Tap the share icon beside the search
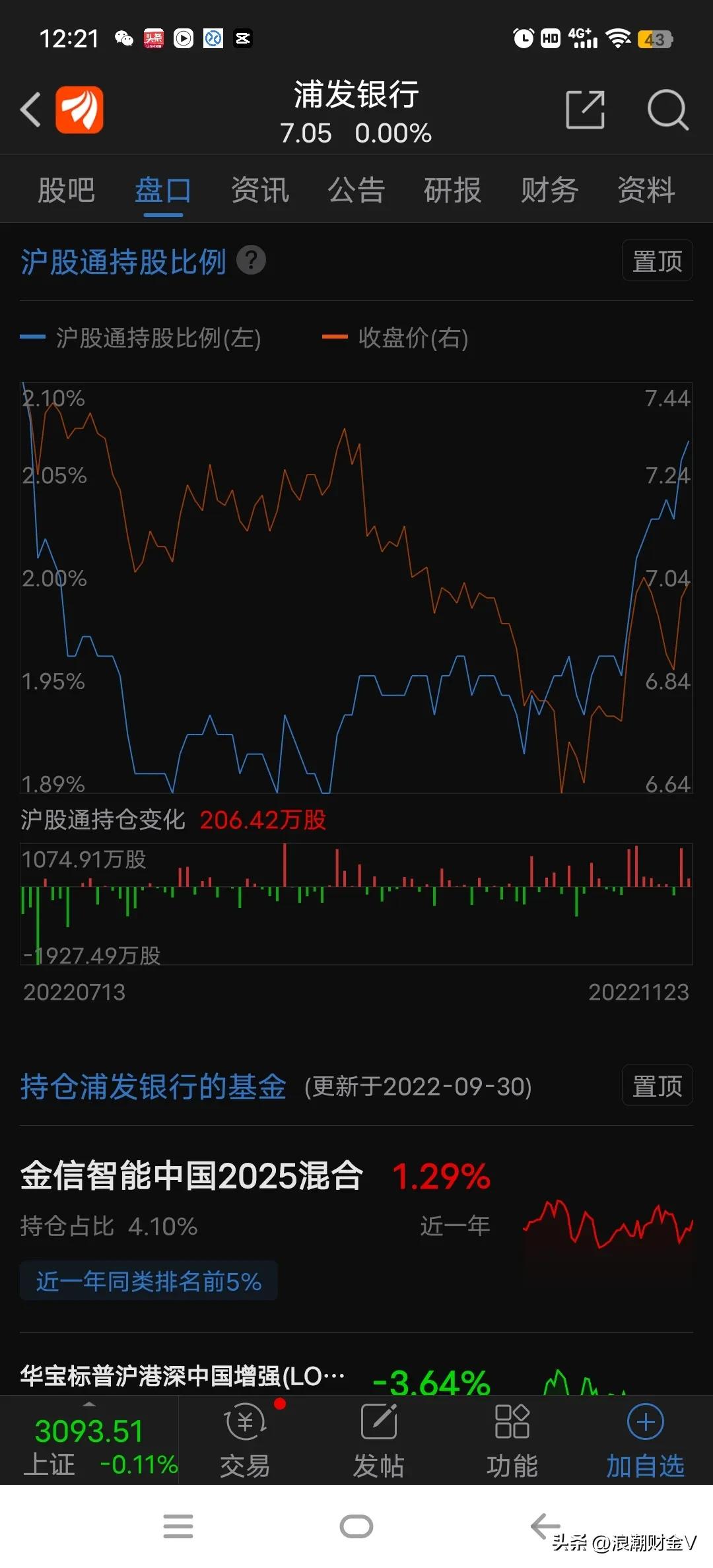Screen dimensions: 713x1568 pyautogui.click(x=585, y=110)
